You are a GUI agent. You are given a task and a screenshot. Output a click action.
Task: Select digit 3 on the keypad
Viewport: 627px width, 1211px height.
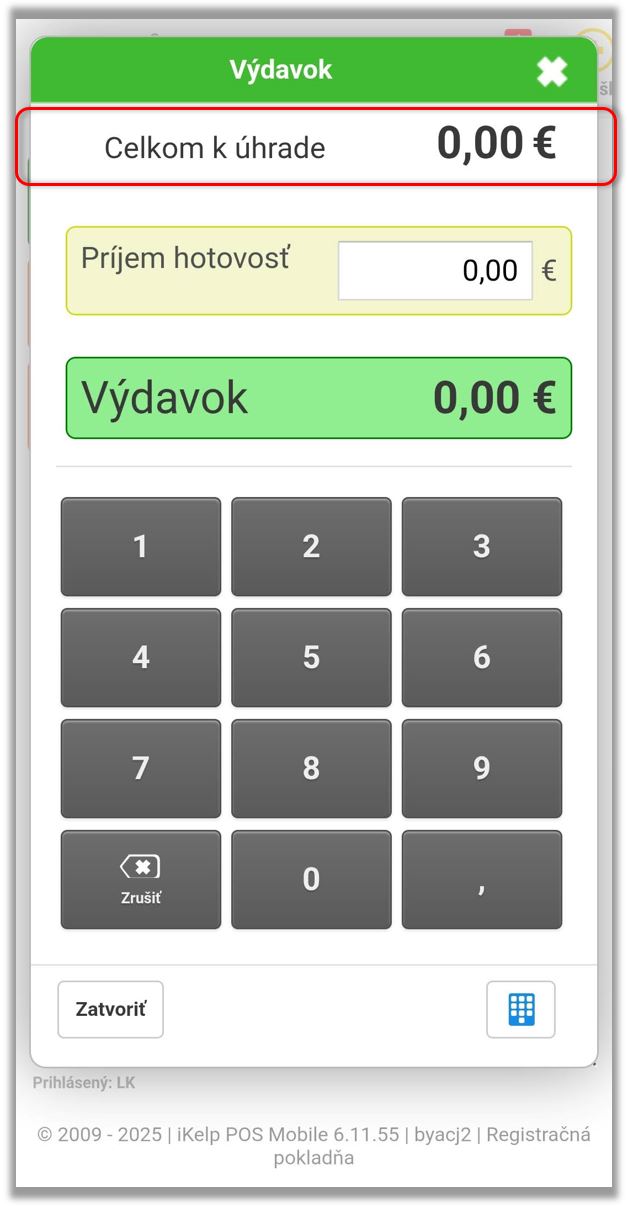tap(481, 546)
